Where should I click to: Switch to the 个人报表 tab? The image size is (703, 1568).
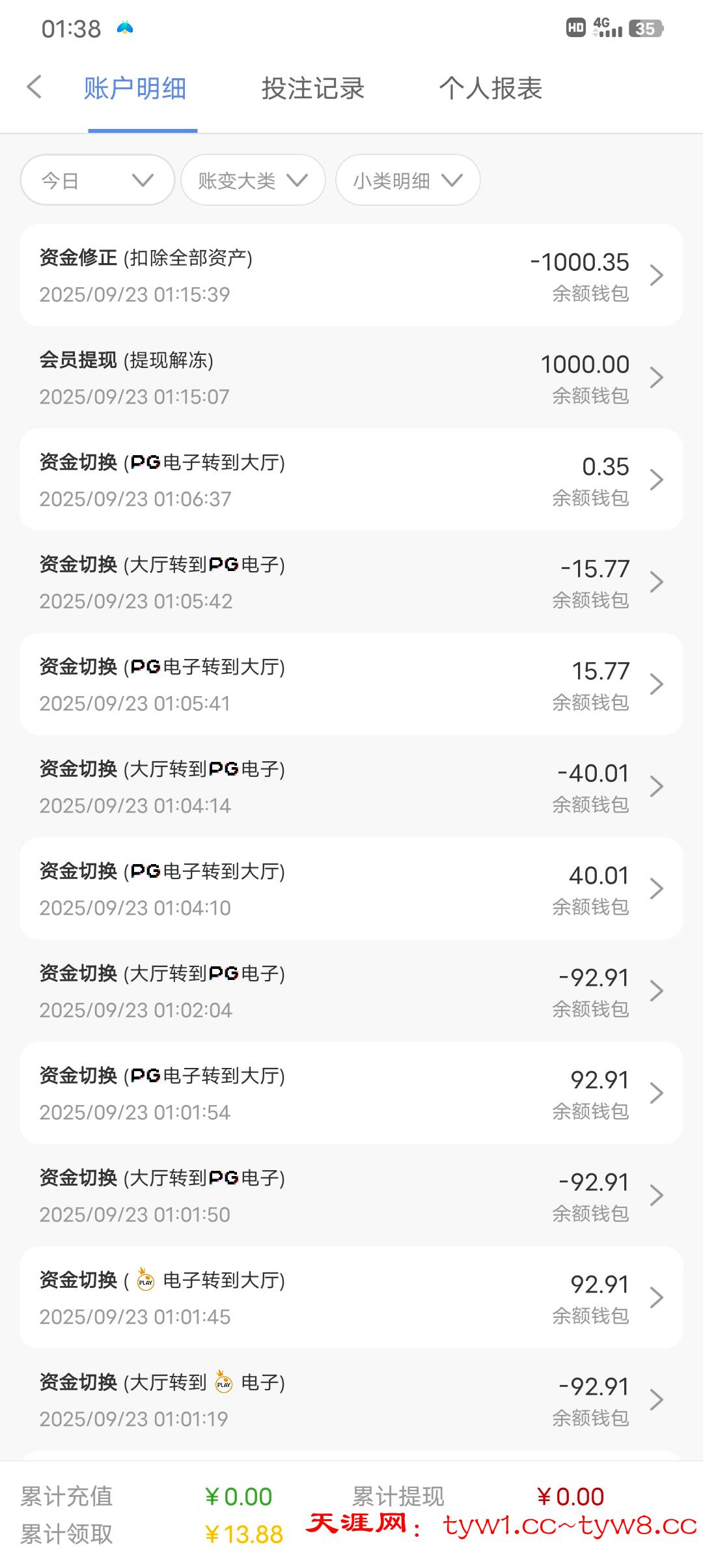click(490, 89)
